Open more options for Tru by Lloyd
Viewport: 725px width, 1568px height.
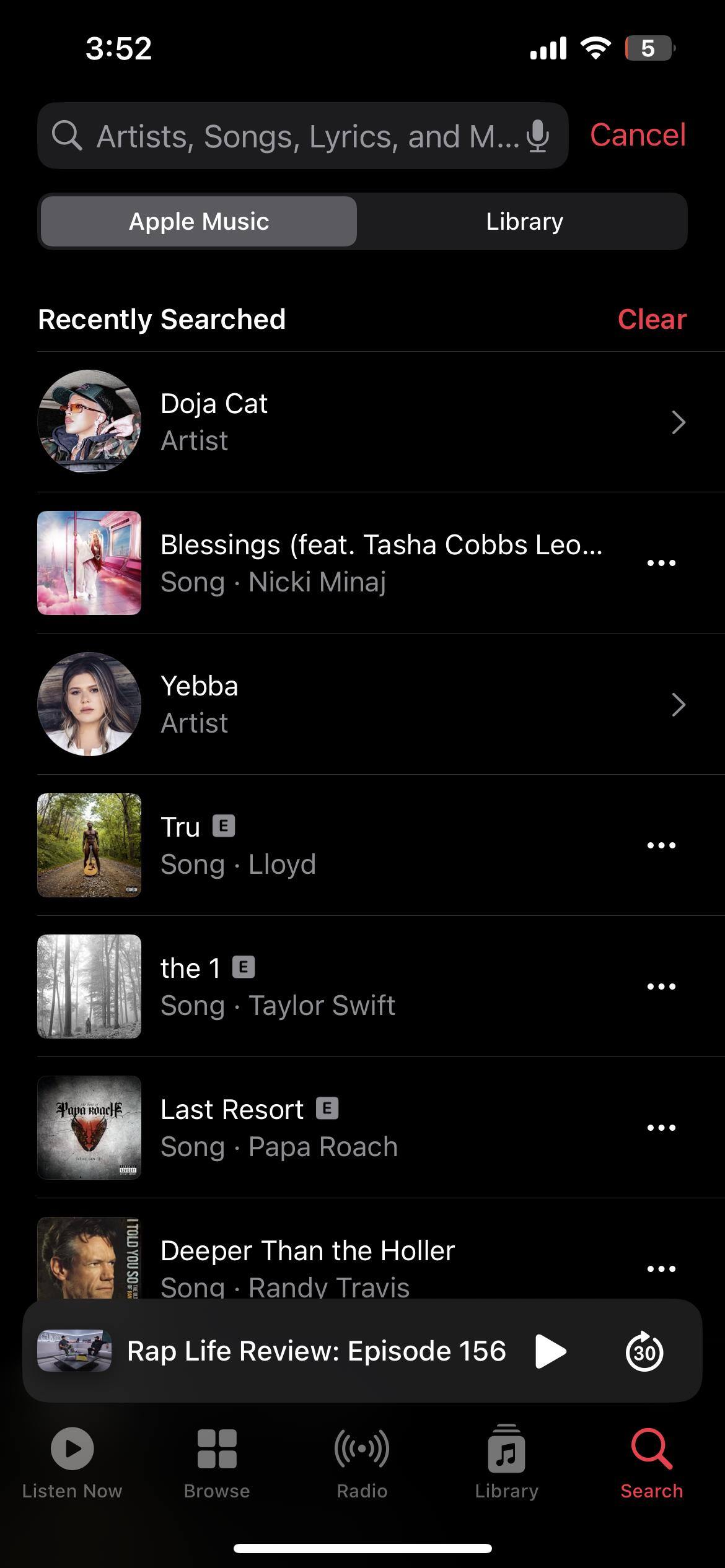pyautogui.click(x=661, y=845)
